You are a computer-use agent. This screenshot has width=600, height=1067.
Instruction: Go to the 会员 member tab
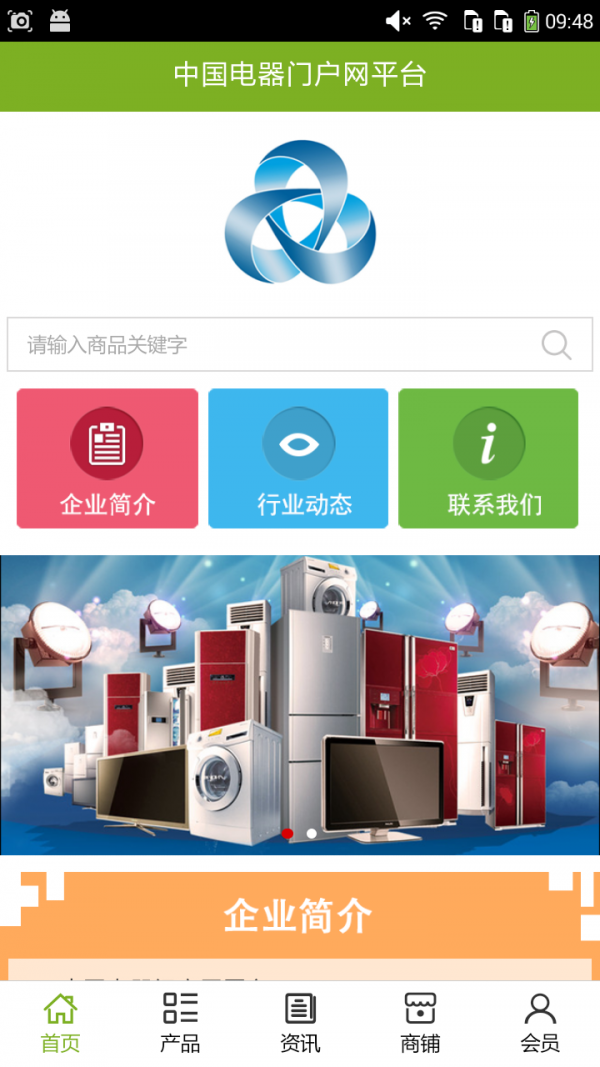540,1023
